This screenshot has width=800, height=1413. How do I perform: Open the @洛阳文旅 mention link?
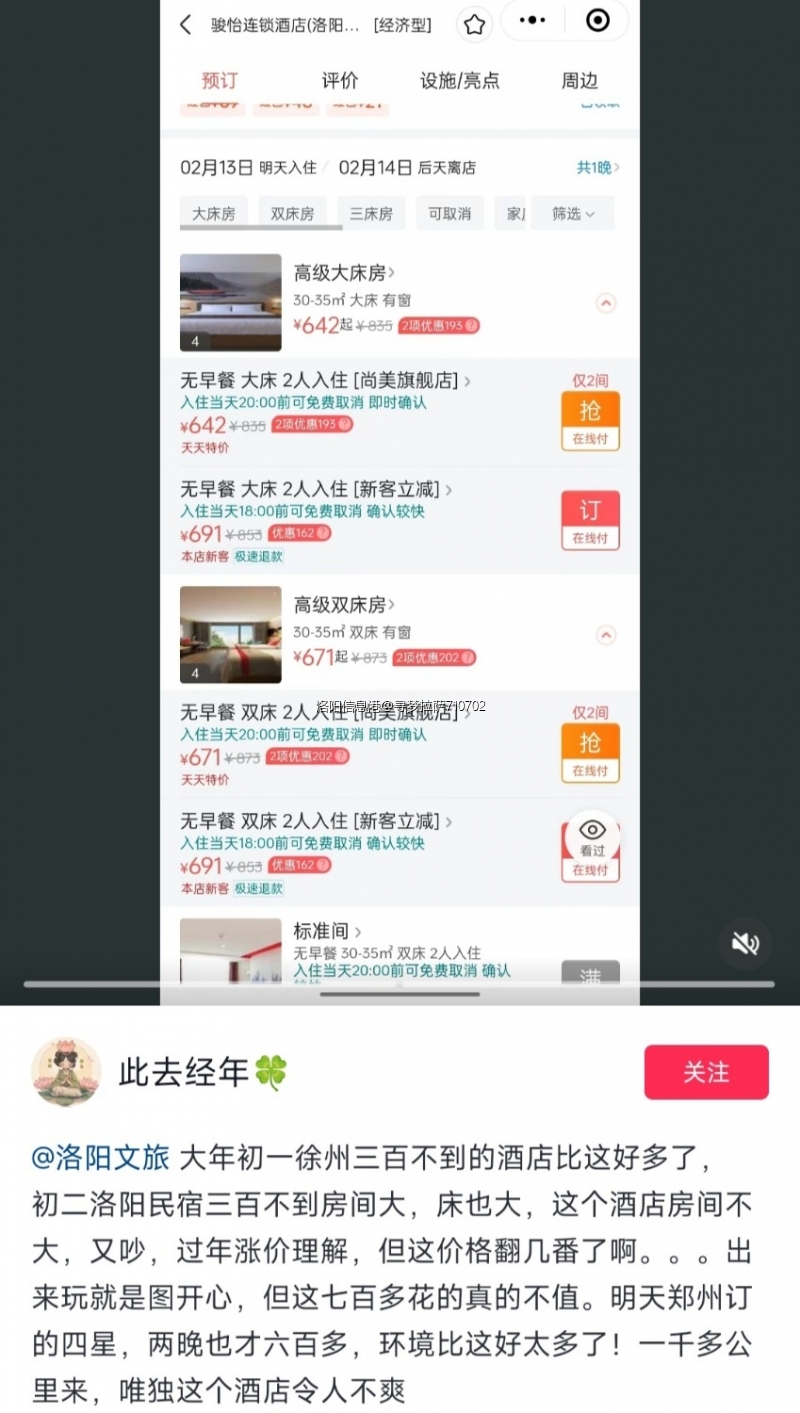coord(101,1157)
